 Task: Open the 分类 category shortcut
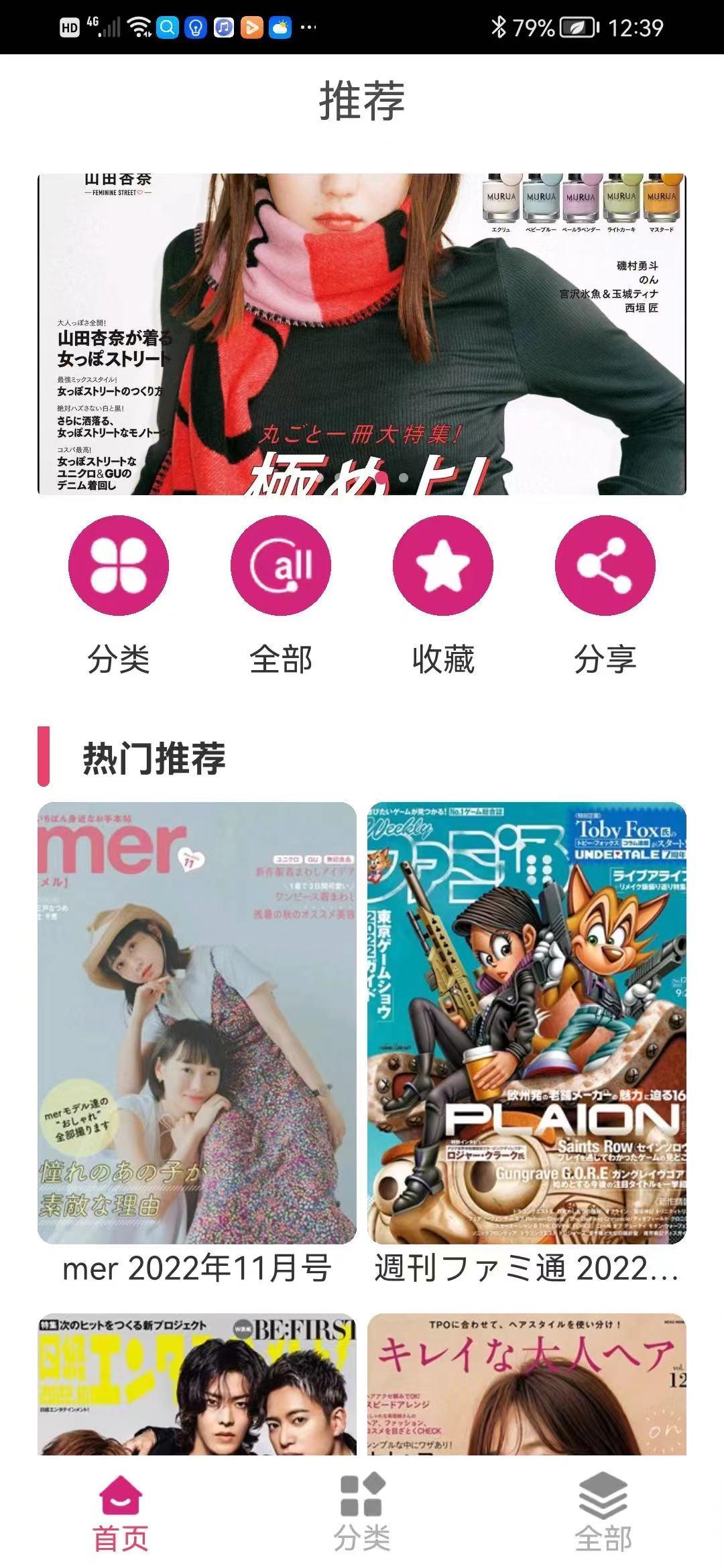click(x=119, y=566)
